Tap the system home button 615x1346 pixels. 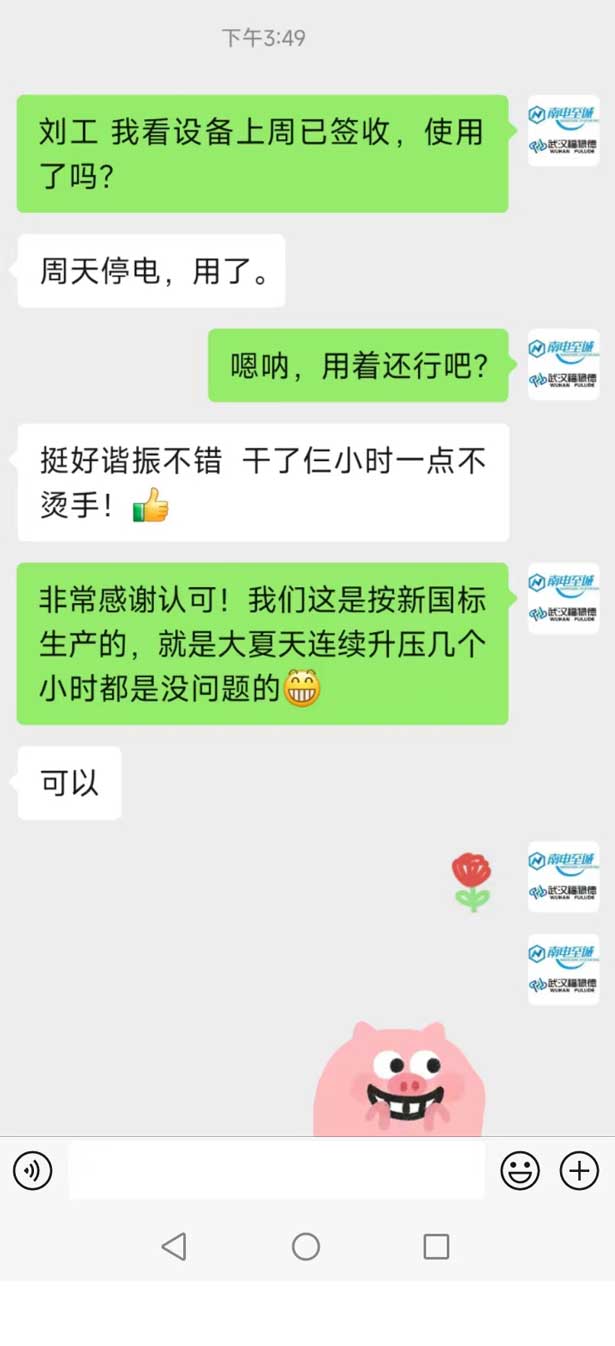[x=306, y=1246]
